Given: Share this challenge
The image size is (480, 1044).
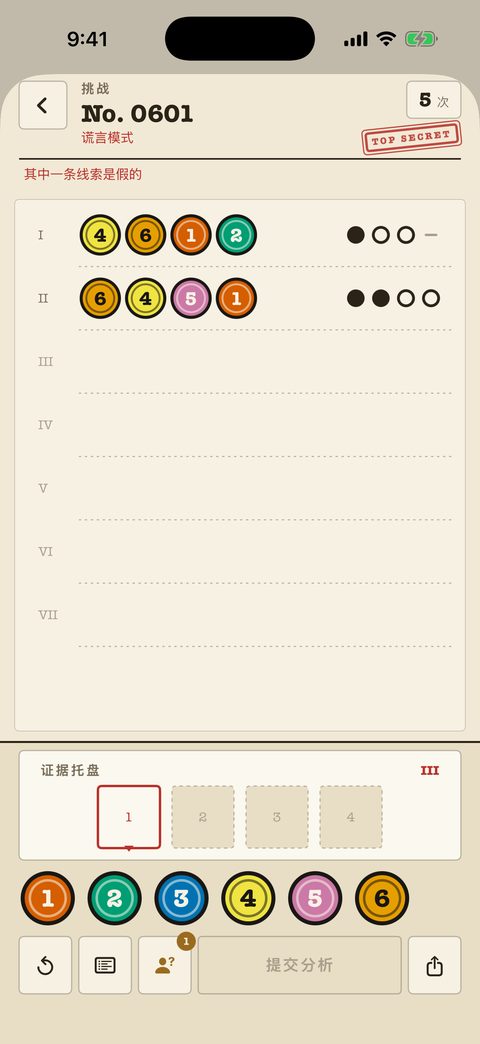Looking at the screenshot, I should pos(435,965).
